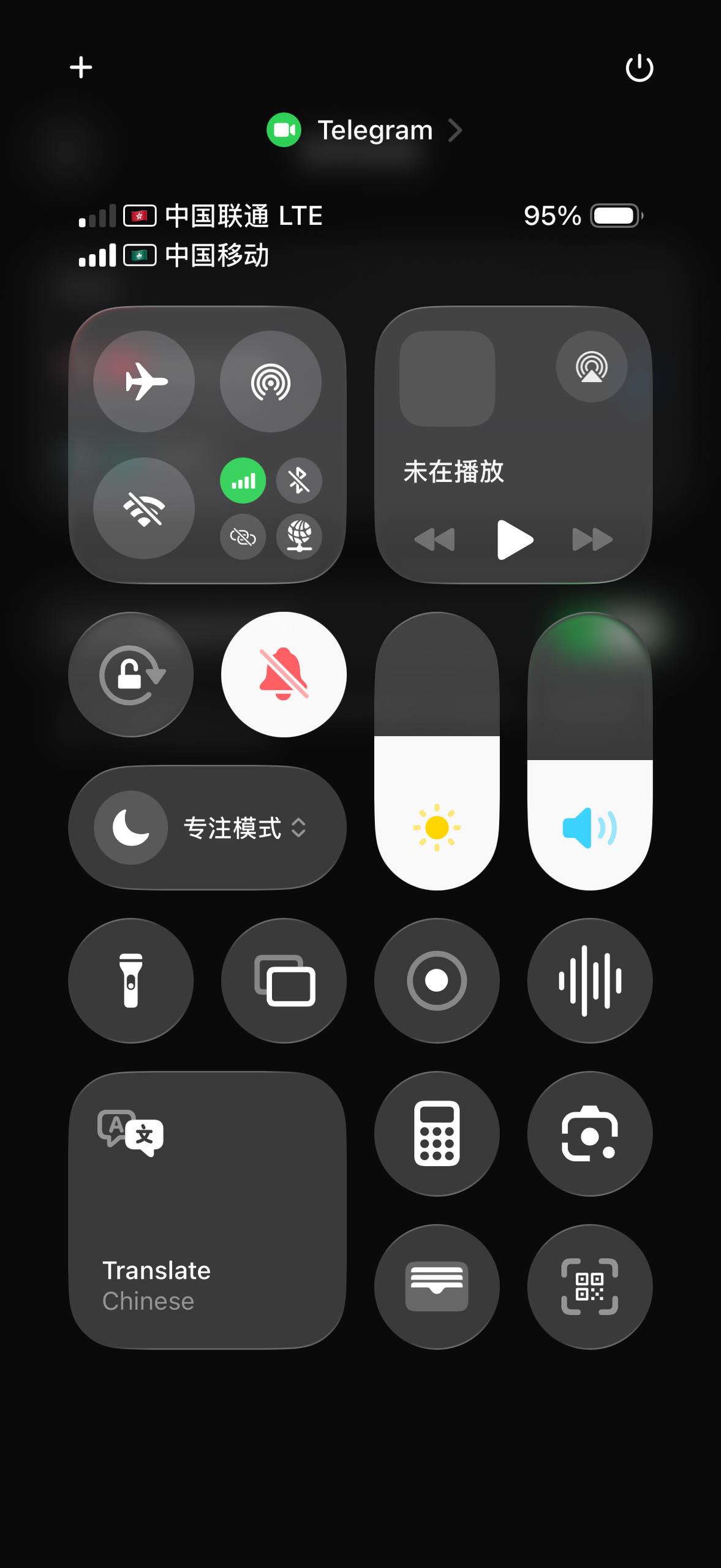Start screen recording
The width and height of the screenshot is (721, 1568).
pyautogui.click(x=437, y=981)
